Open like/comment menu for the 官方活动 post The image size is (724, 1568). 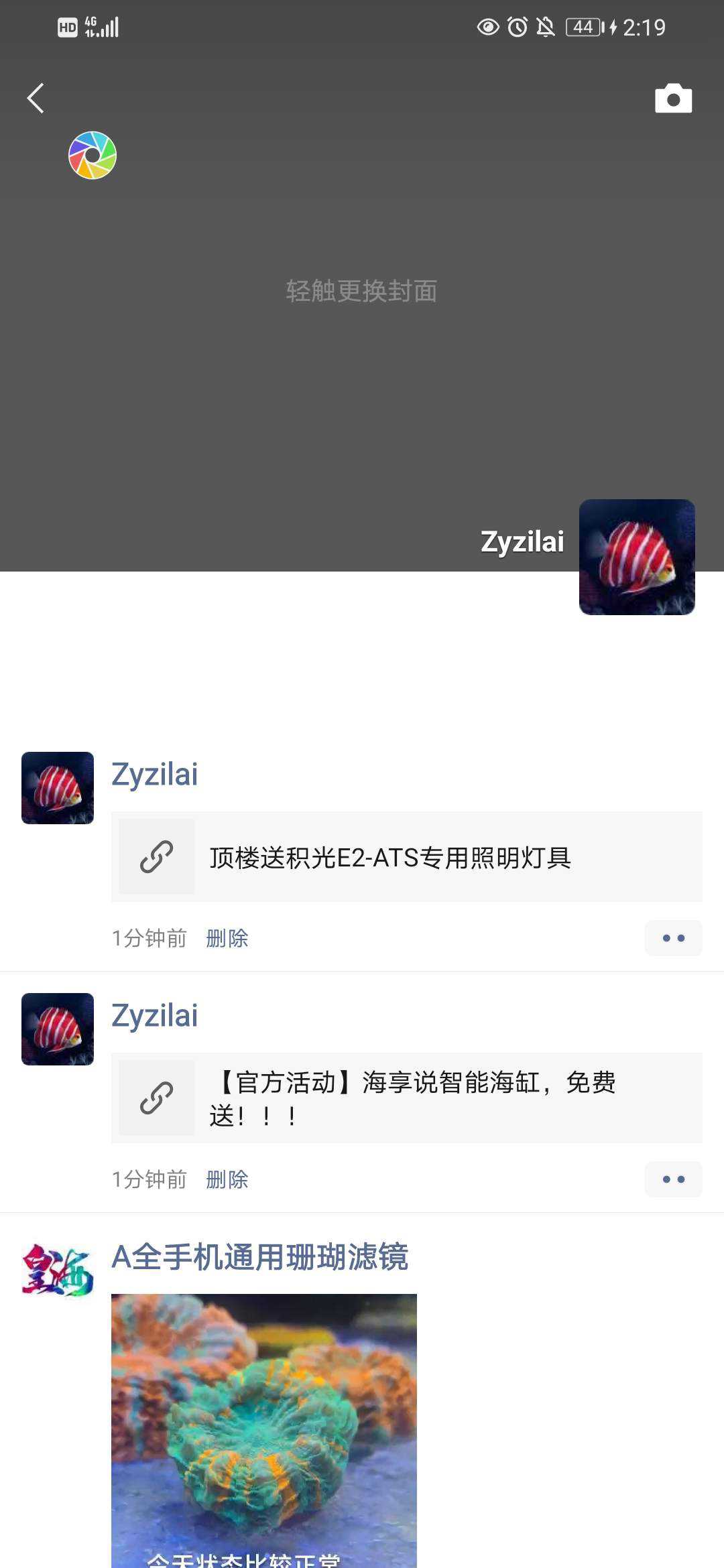click(673, 1179)
